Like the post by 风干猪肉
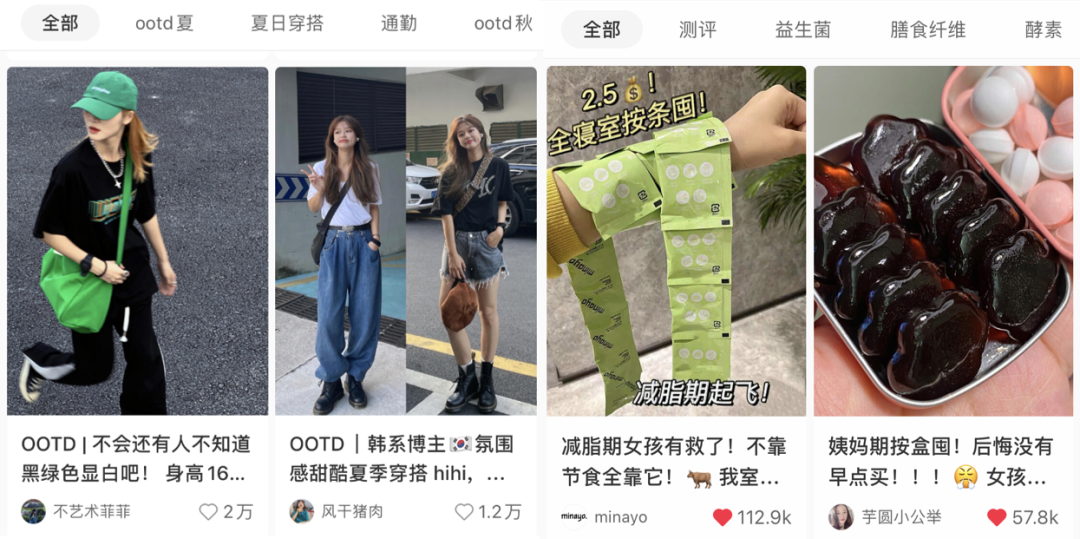 coord(465,512)
